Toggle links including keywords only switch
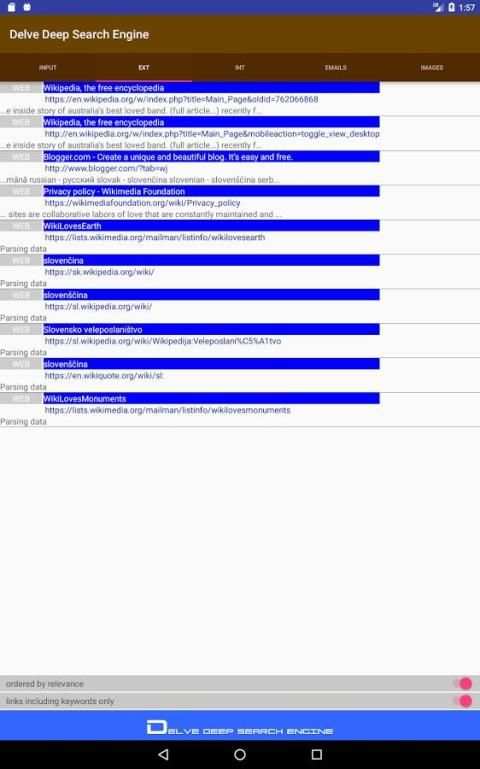This screenshot has height=769, width=480. click(463, 701)
